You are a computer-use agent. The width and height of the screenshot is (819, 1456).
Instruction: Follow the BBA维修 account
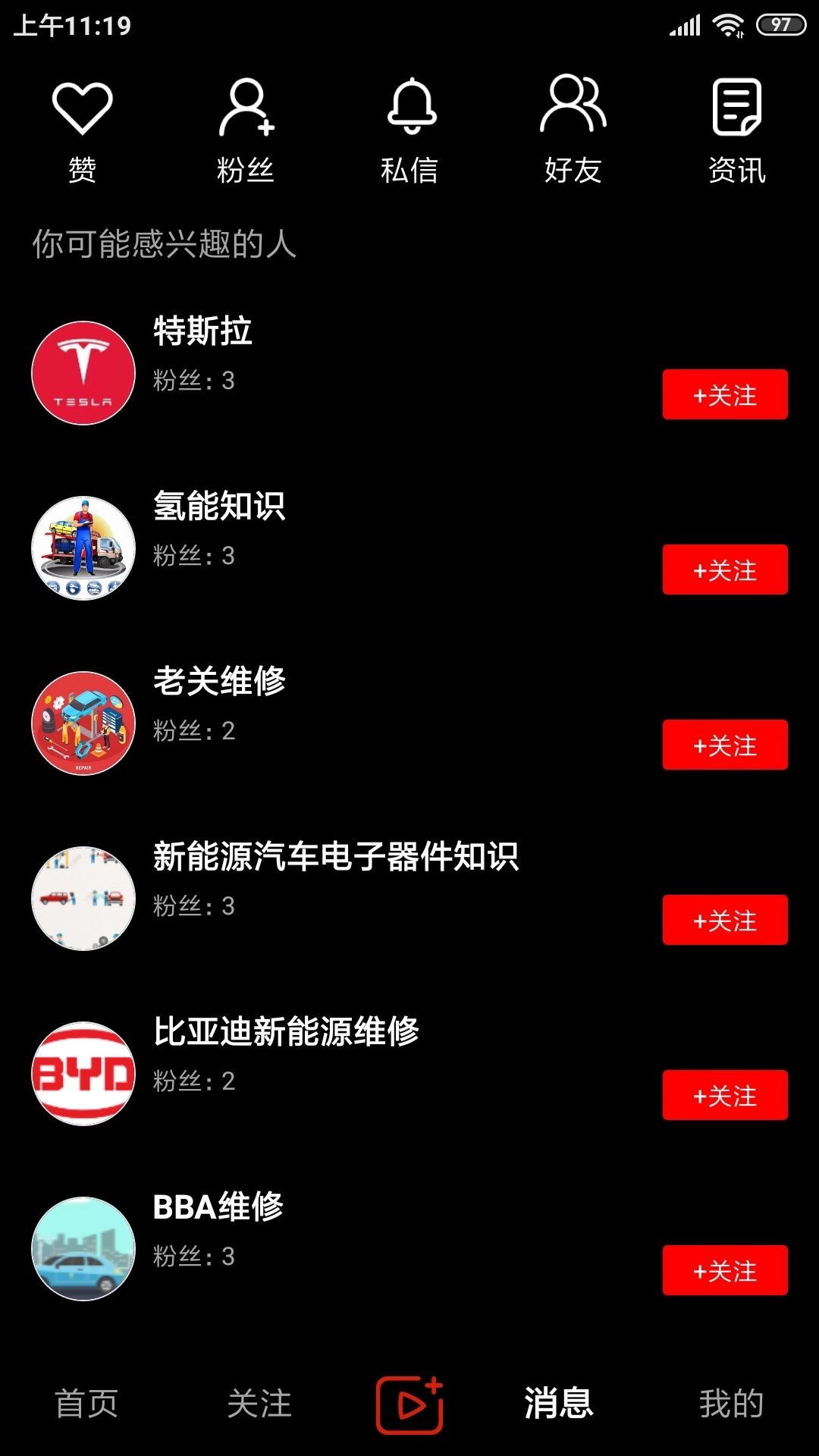click(725, 1270)
